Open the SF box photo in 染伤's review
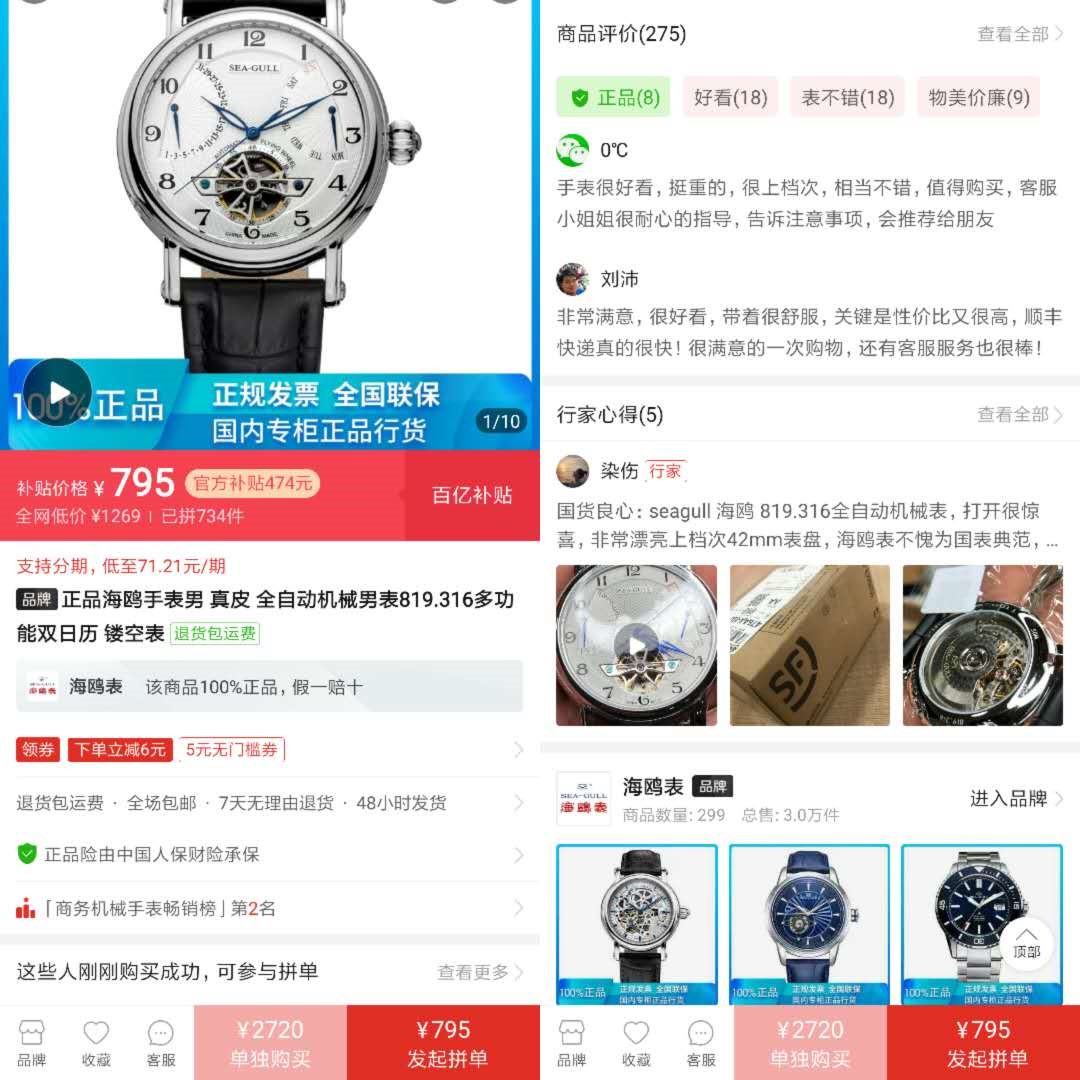 click(x=809, y=645)
